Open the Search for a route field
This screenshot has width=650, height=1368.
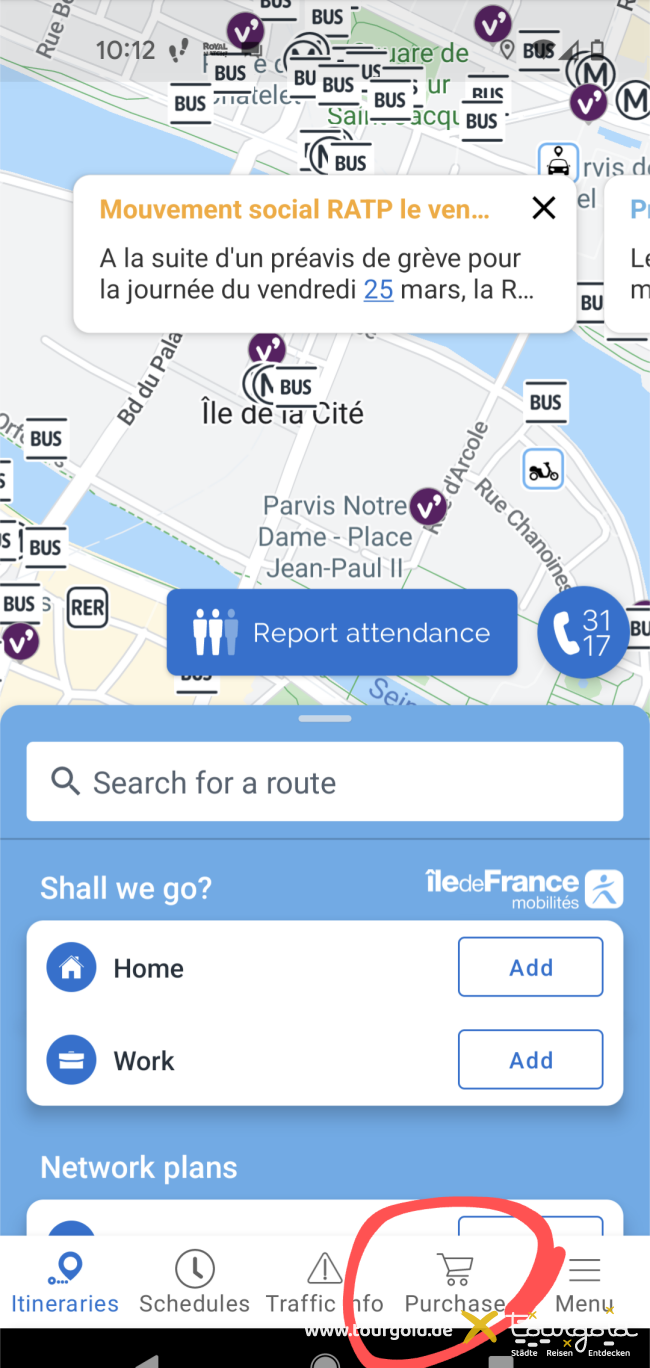(325, 782)
